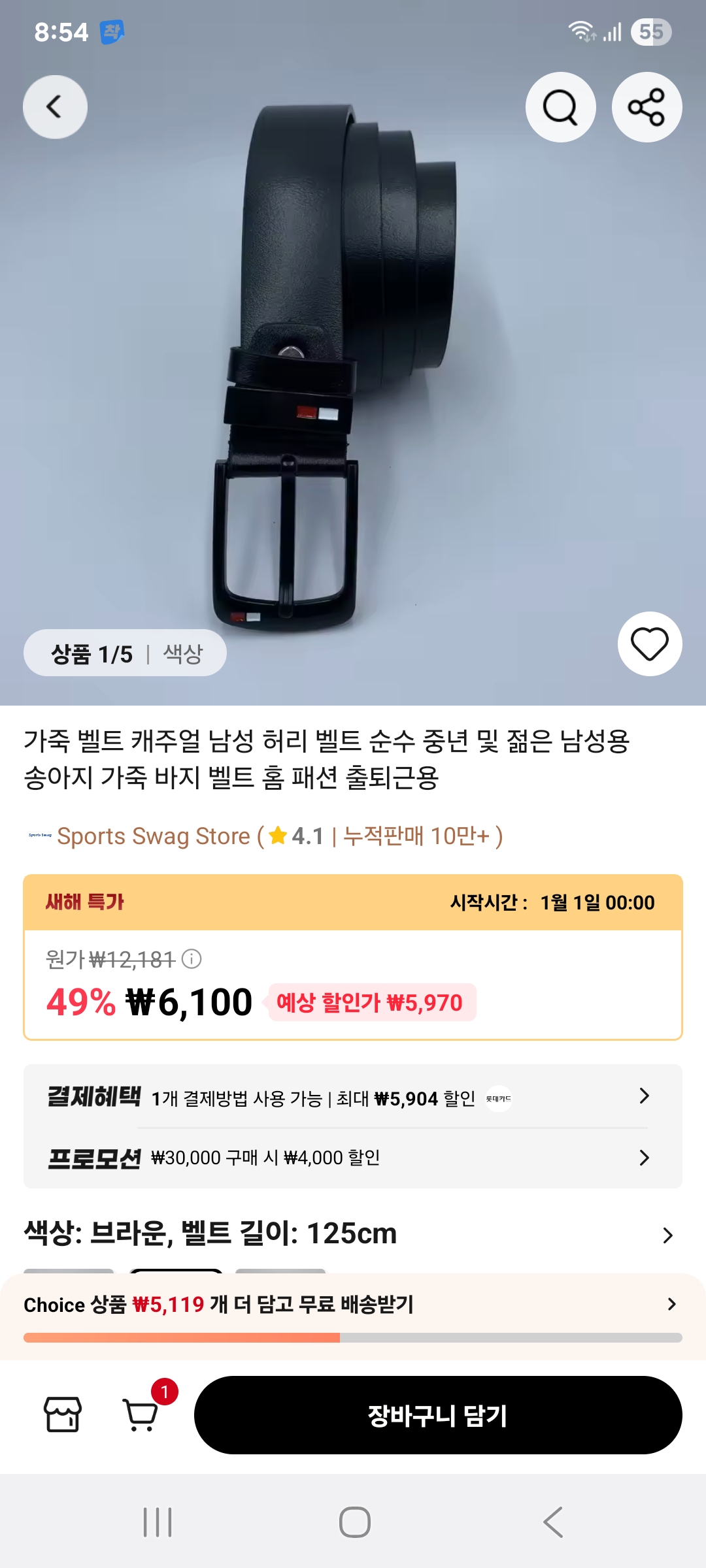Screen dimensions: 706x1568
Task: Go to the phone's home screen
Action: tap(355, 1522)
